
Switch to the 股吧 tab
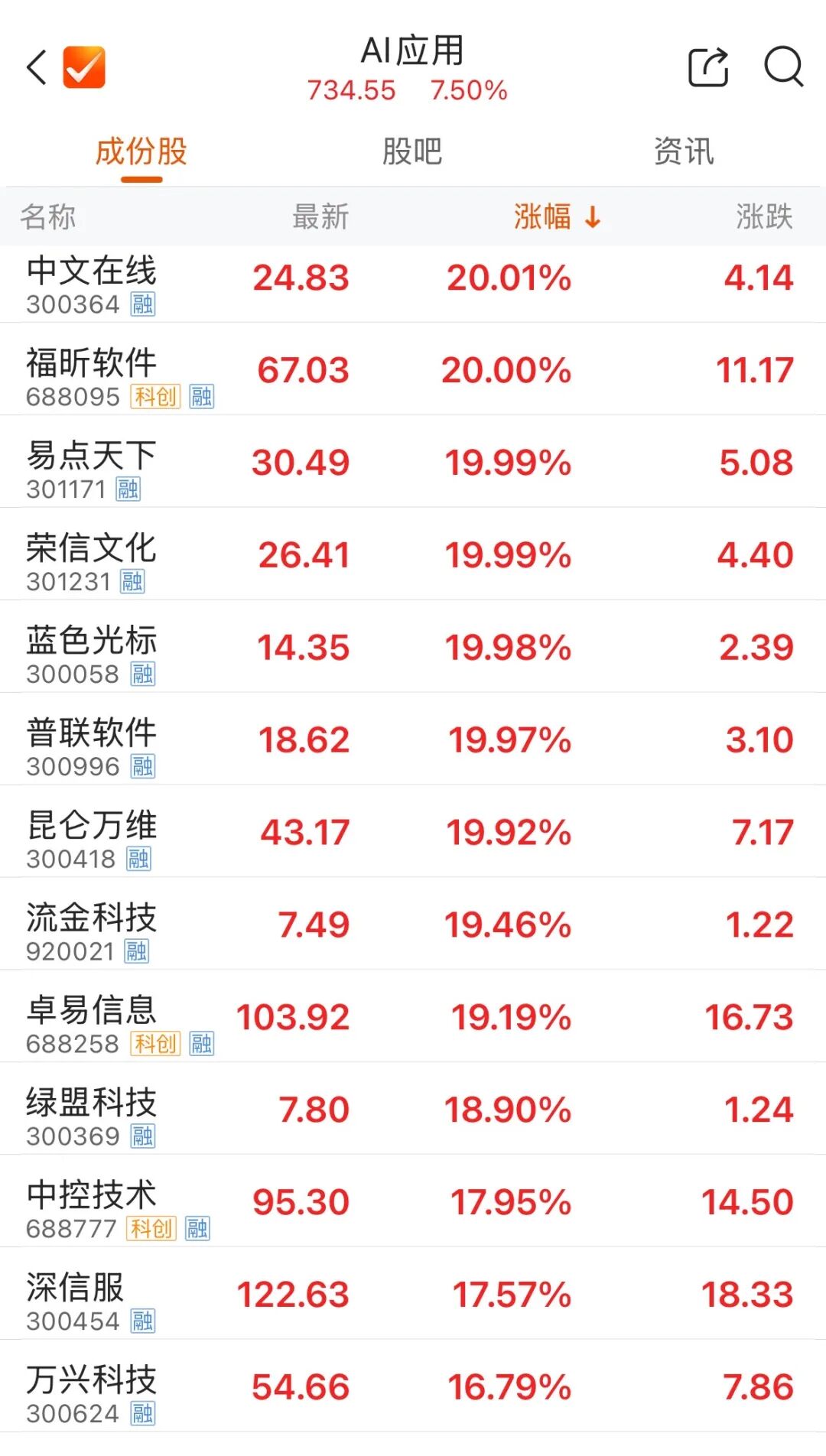click(412, 151)
